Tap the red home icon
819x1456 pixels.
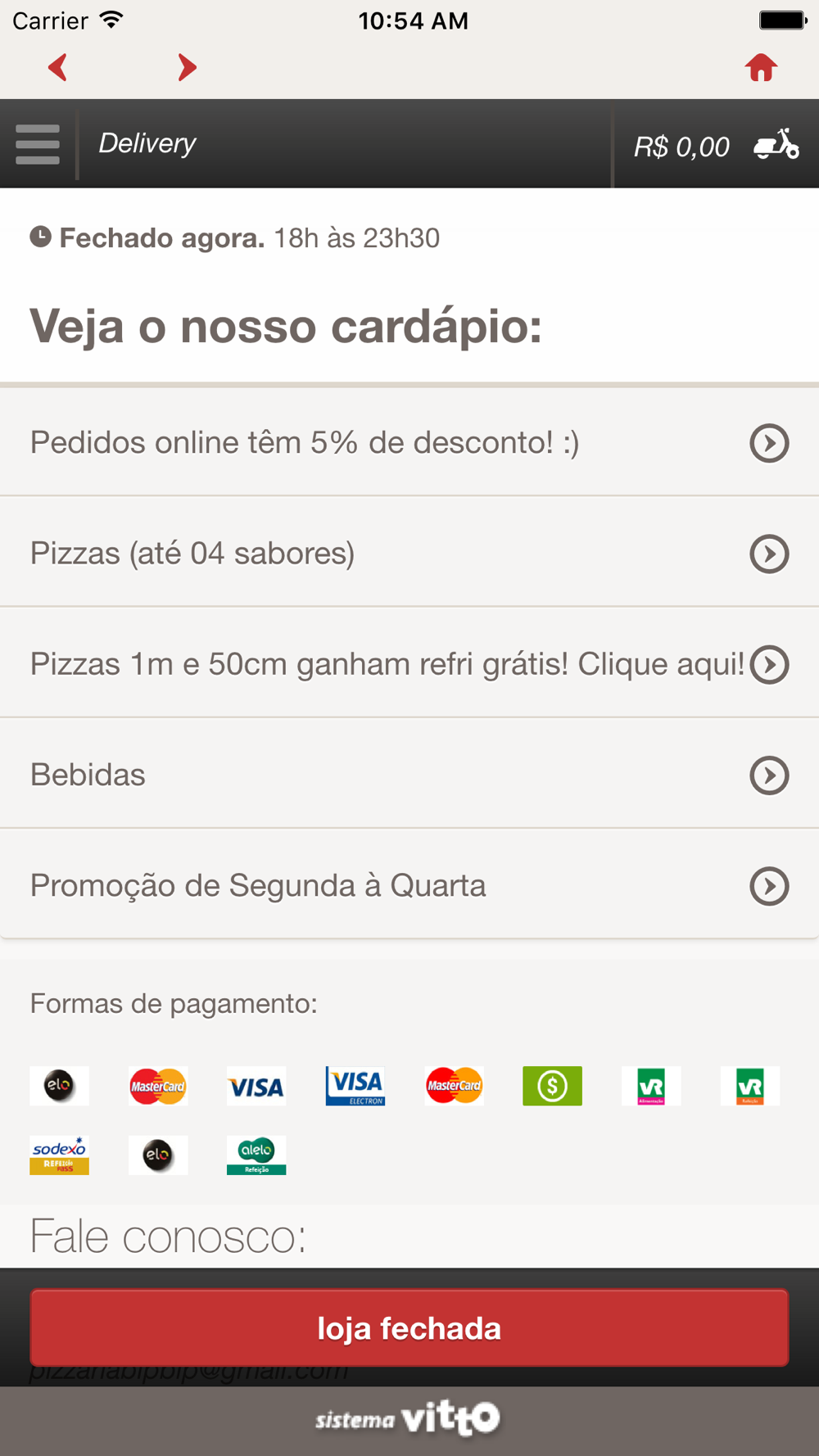tap(761, 67)
